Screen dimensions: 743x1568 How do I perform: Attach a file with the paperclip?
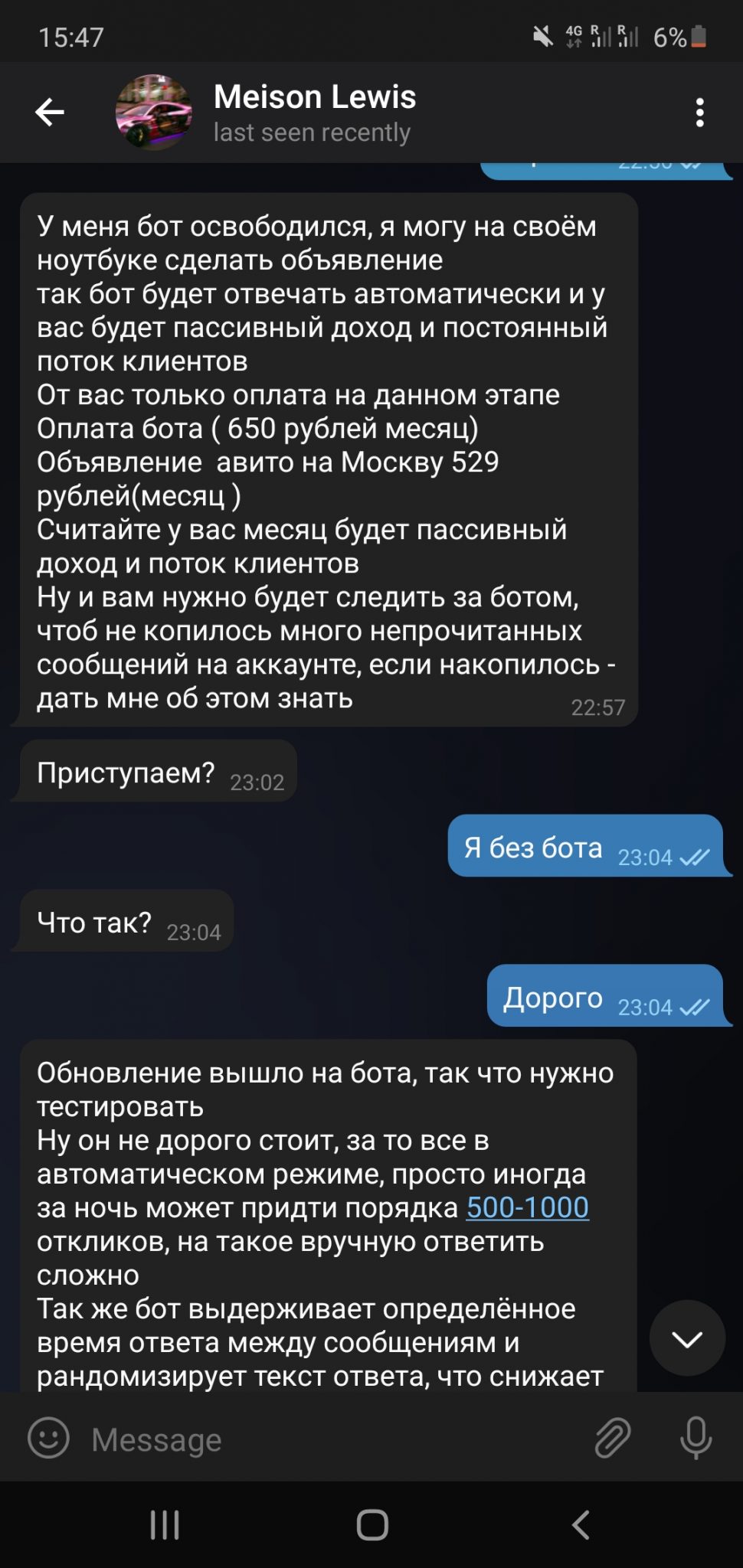click(614, 1437)
